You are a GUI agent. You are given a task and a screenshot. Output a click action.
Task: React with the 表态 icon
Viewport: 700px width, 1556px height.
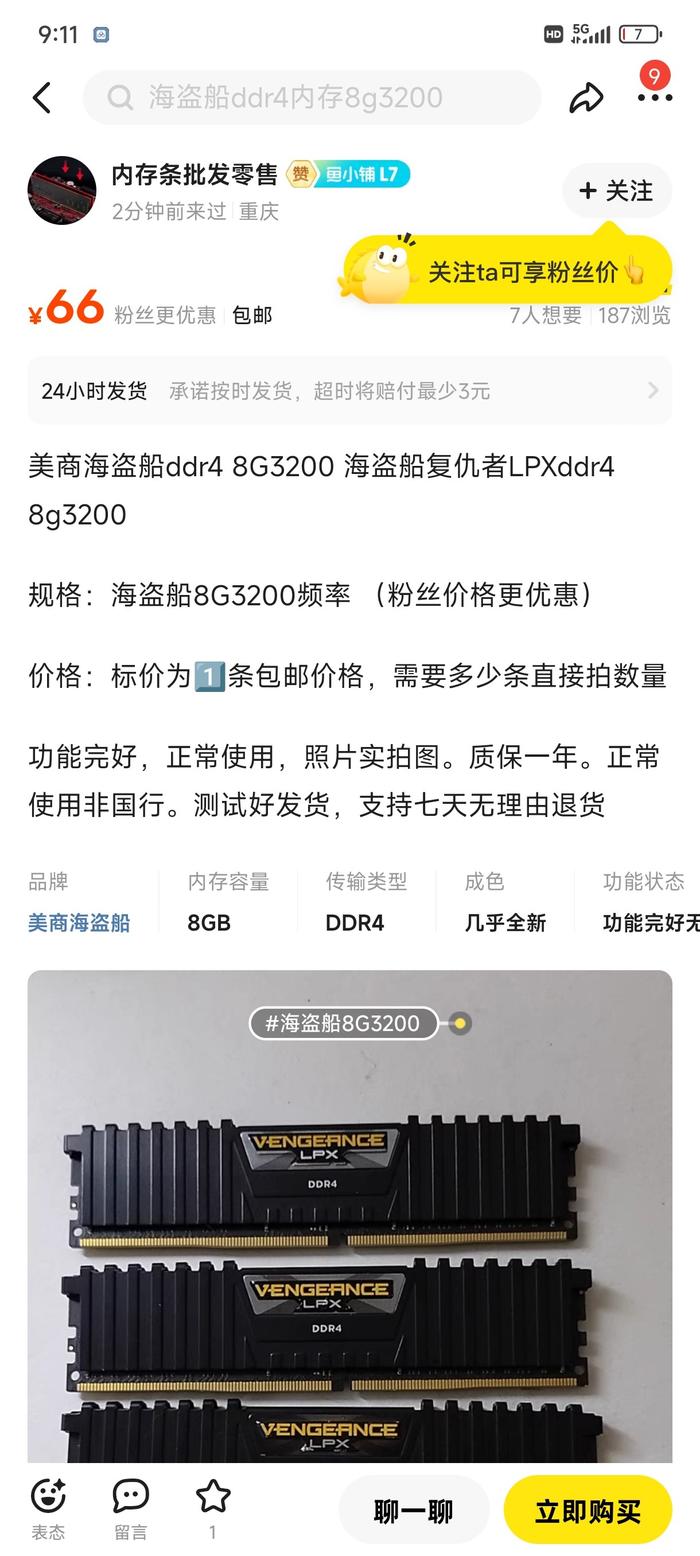coord(48,1508)
